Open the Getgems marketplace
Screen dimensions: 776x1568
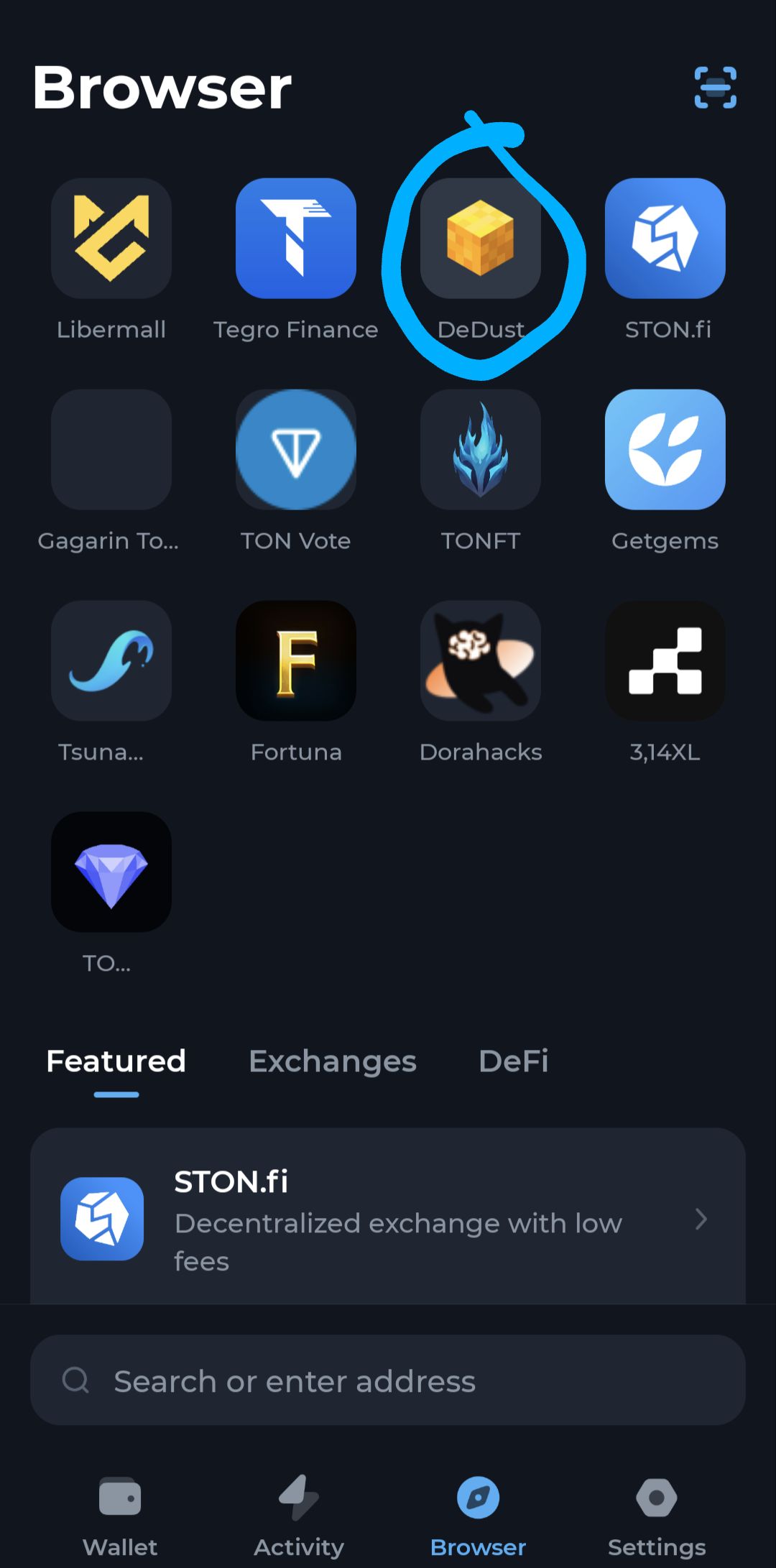(665, 450)
